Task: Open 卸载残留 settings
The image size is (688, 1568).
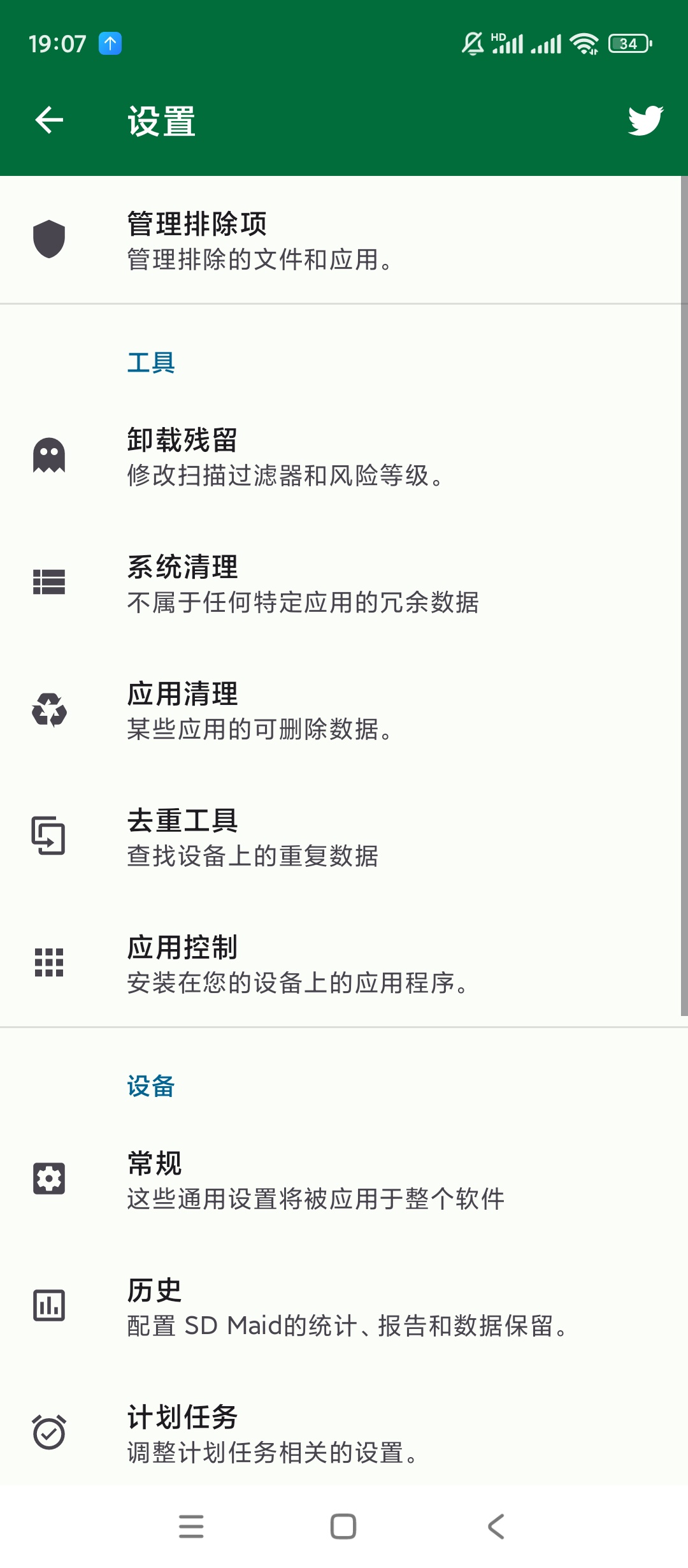Action: 344,456
